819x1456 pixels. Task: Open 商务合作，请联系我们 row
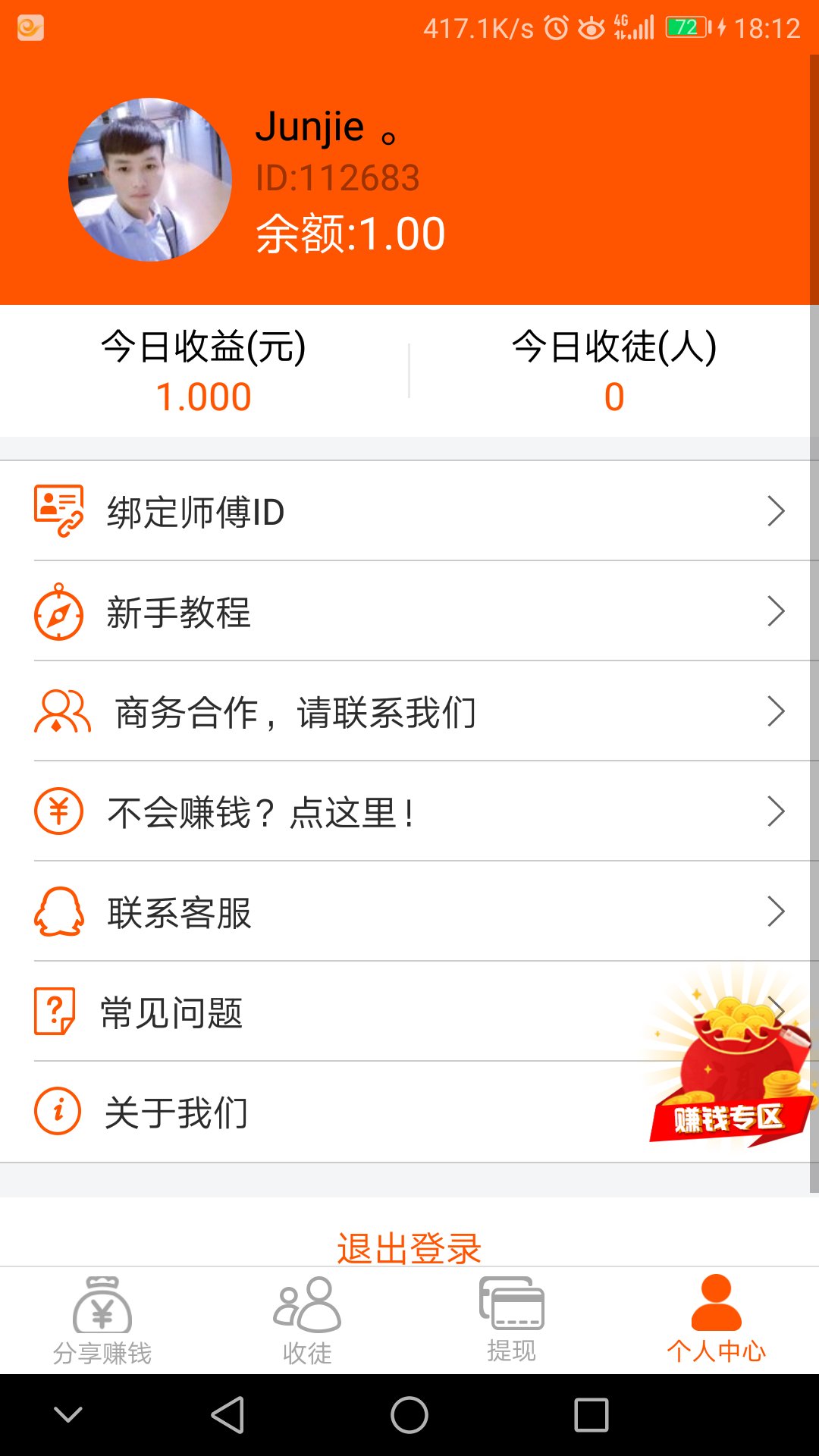(x=409, y=712)
